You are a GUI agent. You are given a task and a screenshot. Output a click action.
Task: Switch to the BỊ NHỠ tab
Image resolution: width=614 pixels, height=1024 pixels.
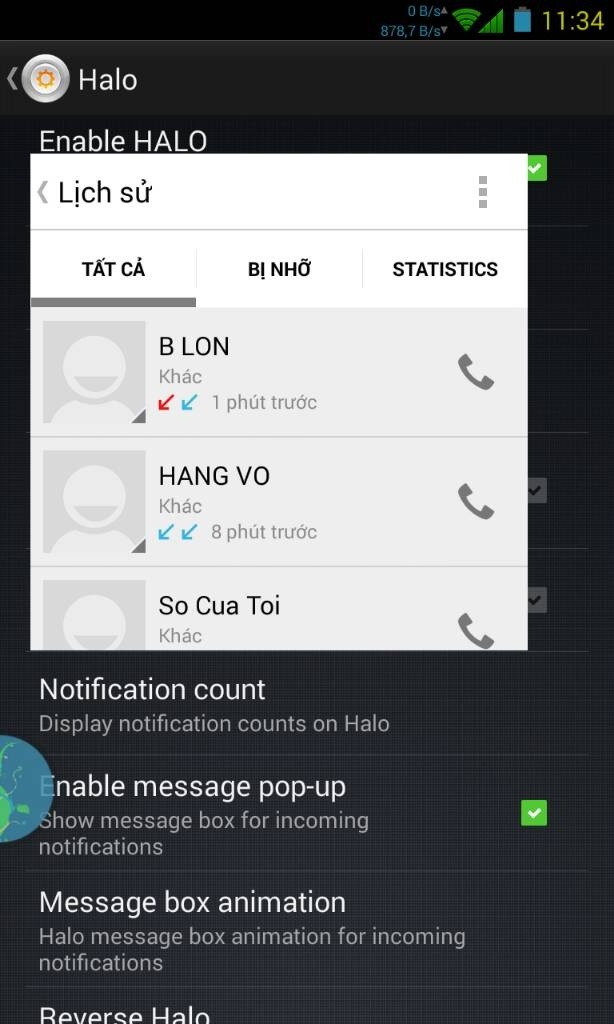click(280, 269)
